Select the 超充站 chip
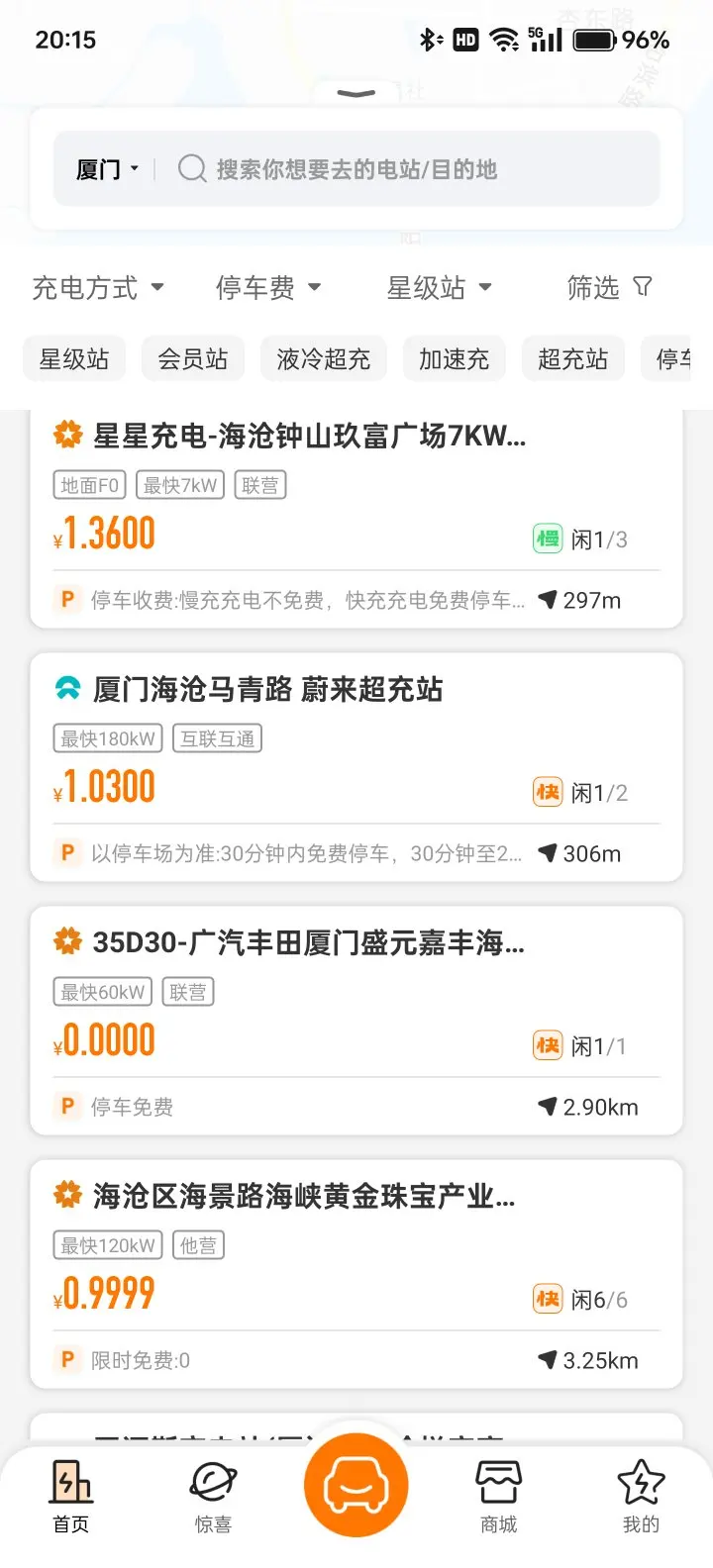 [x=573, y=359]
